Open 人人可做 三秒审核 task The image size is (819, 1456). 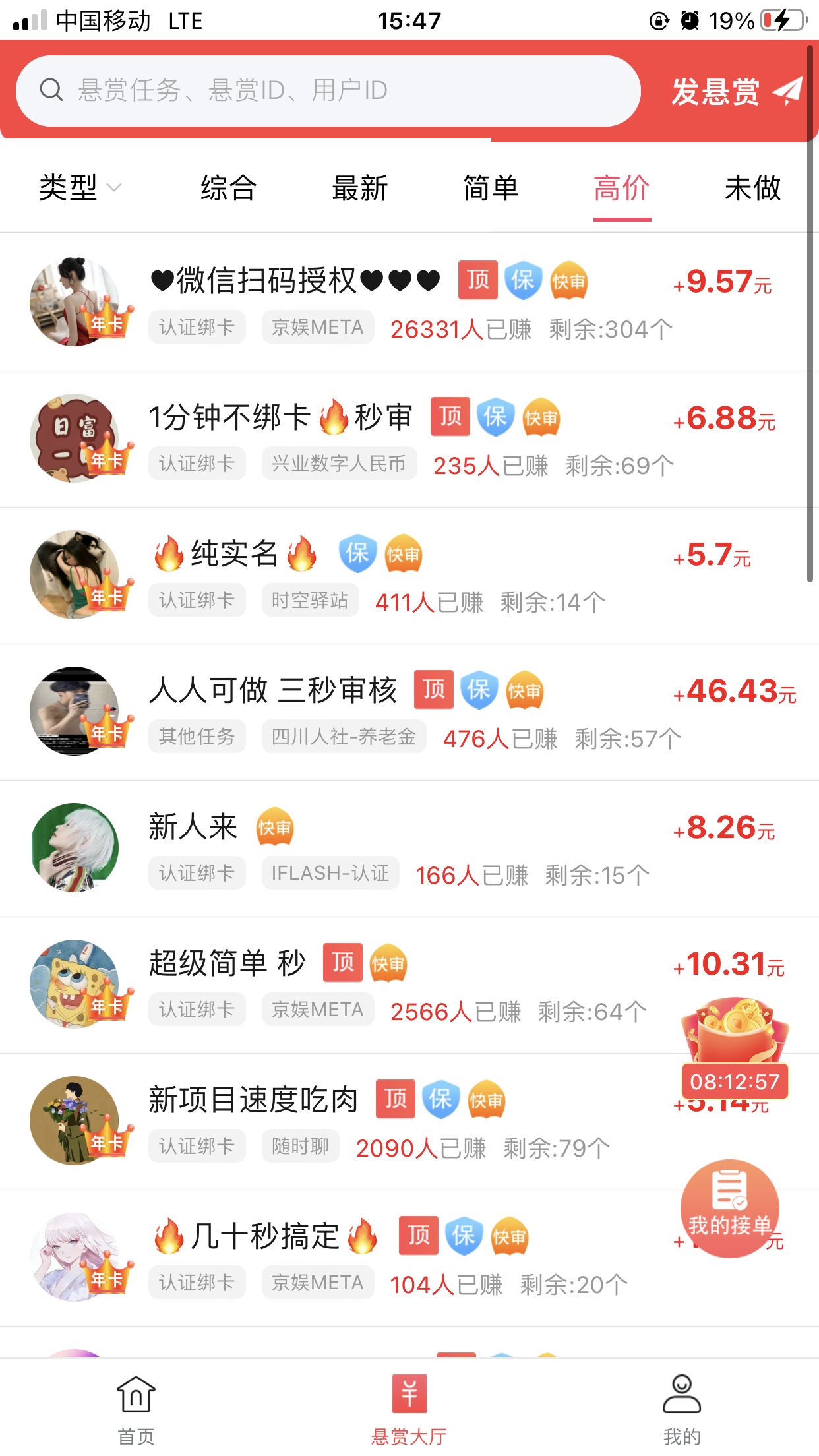273,691
